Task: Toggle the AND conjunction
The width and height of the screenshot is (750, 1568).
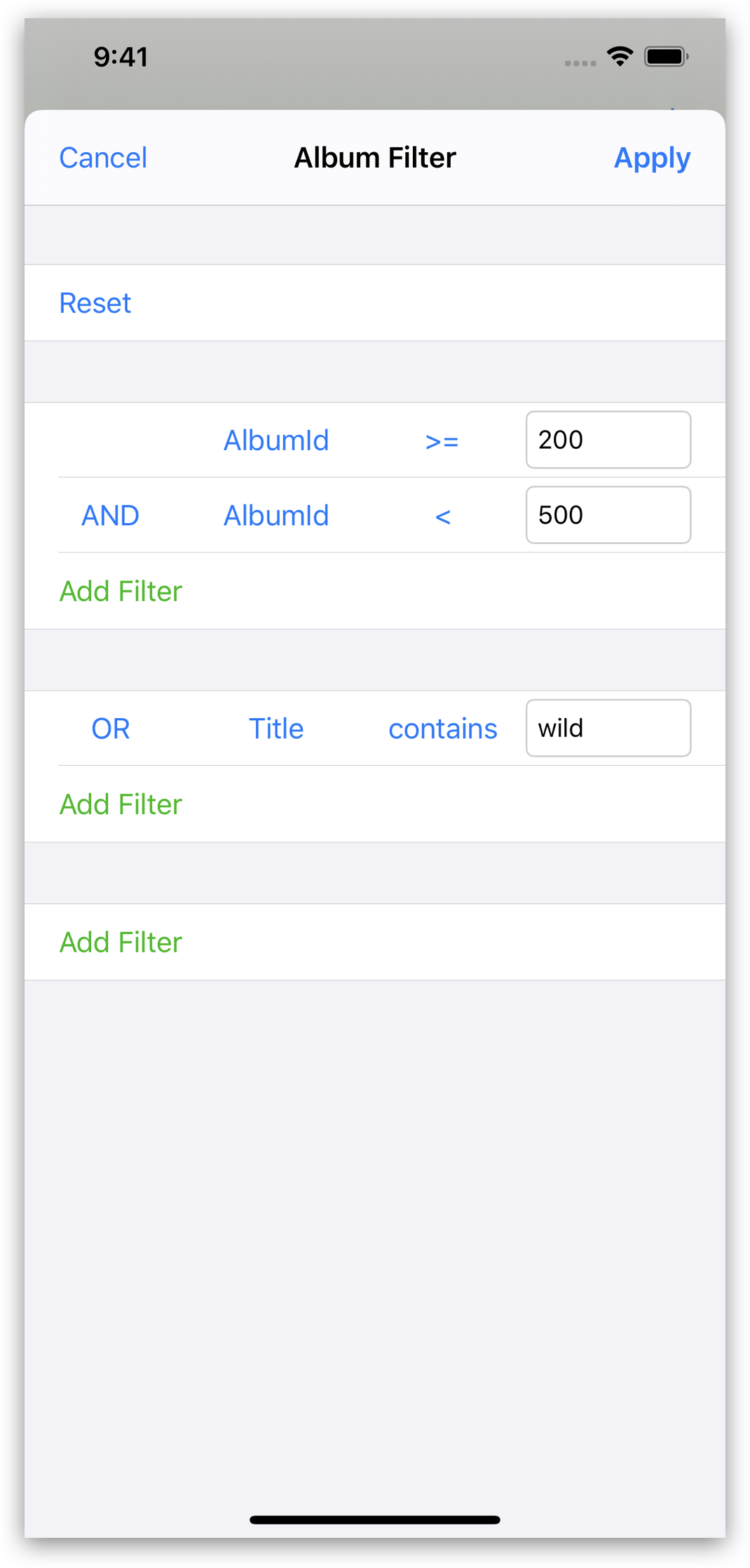Action: [x=111, y=515]
